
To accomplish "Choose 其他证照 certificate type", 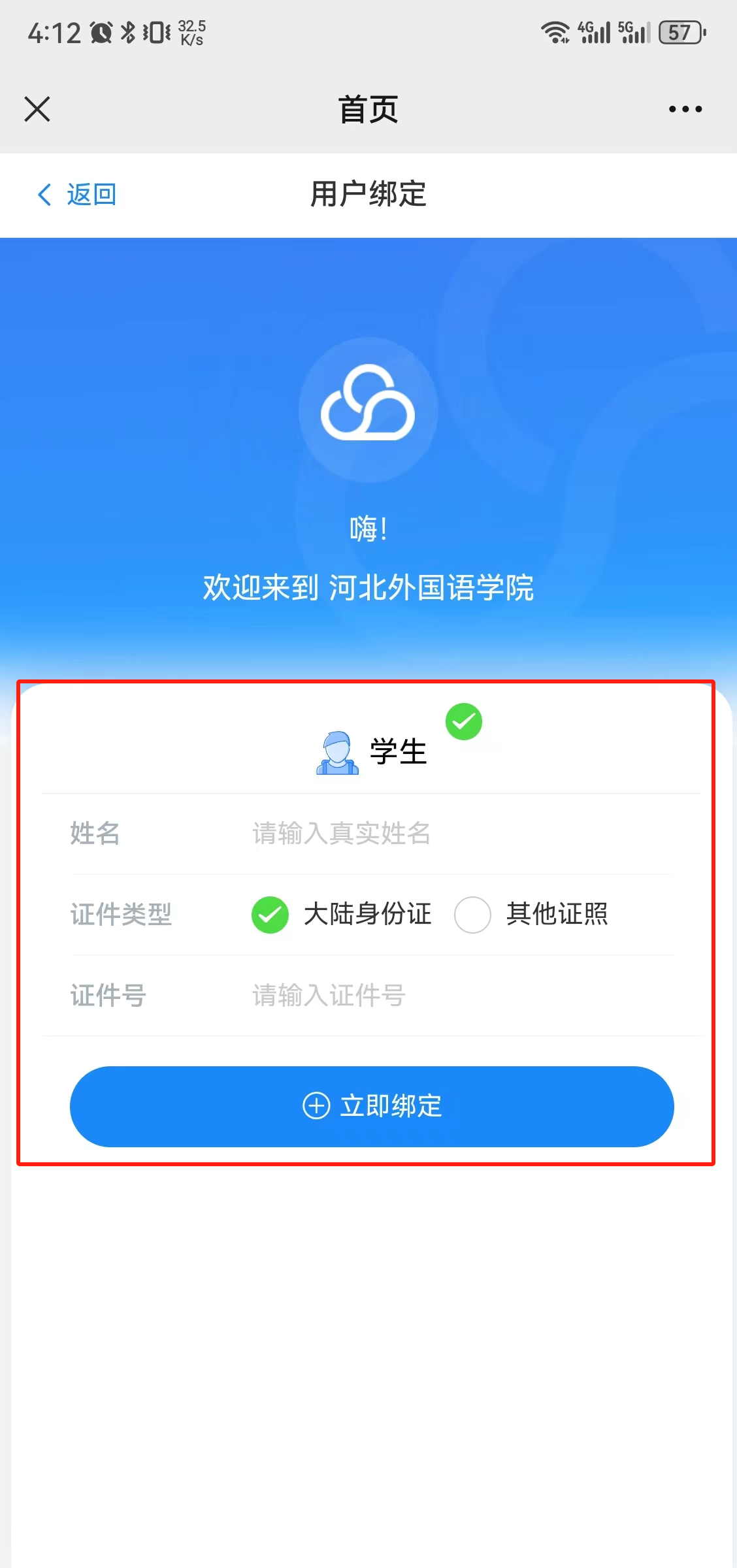I will [473, 915].
